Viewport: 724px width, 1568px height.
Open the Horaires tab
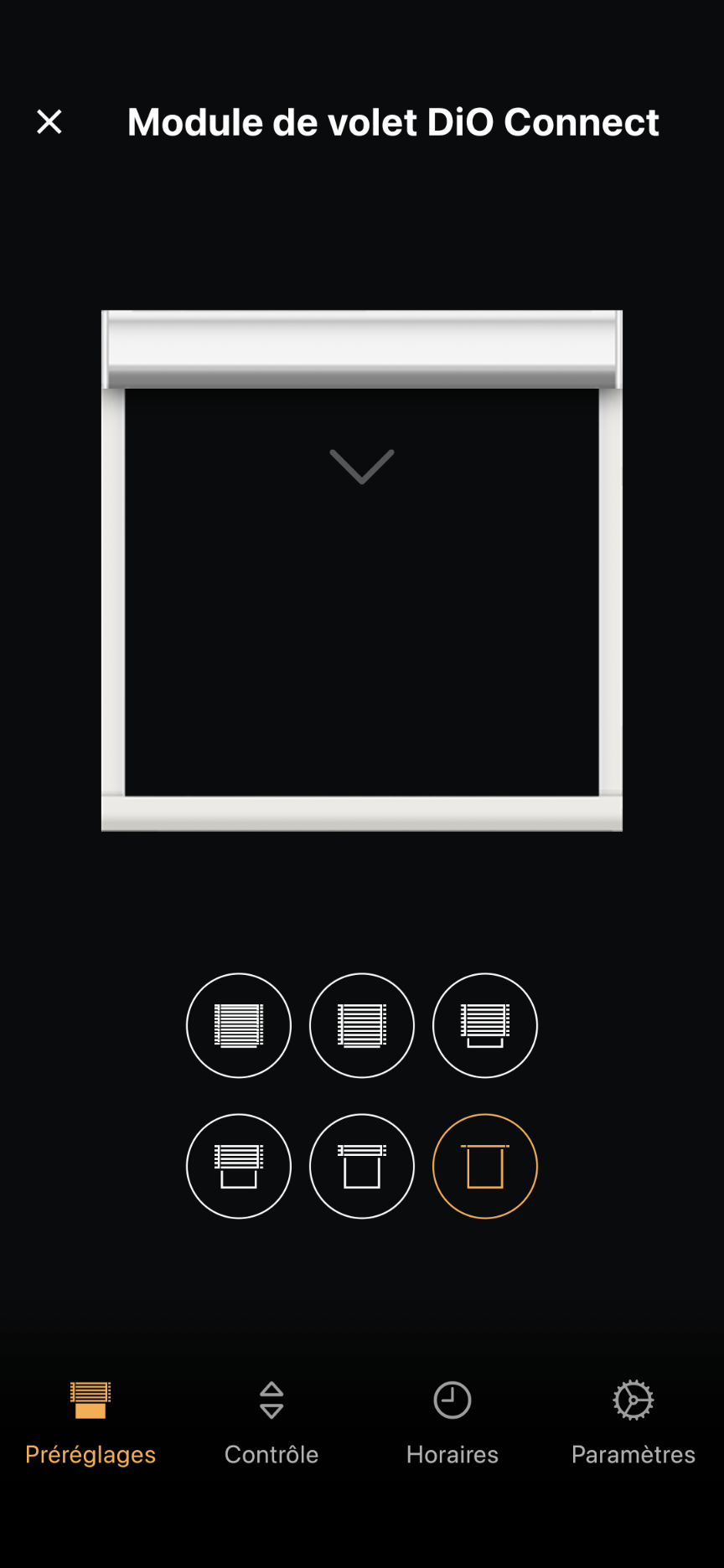point(452,1422)
